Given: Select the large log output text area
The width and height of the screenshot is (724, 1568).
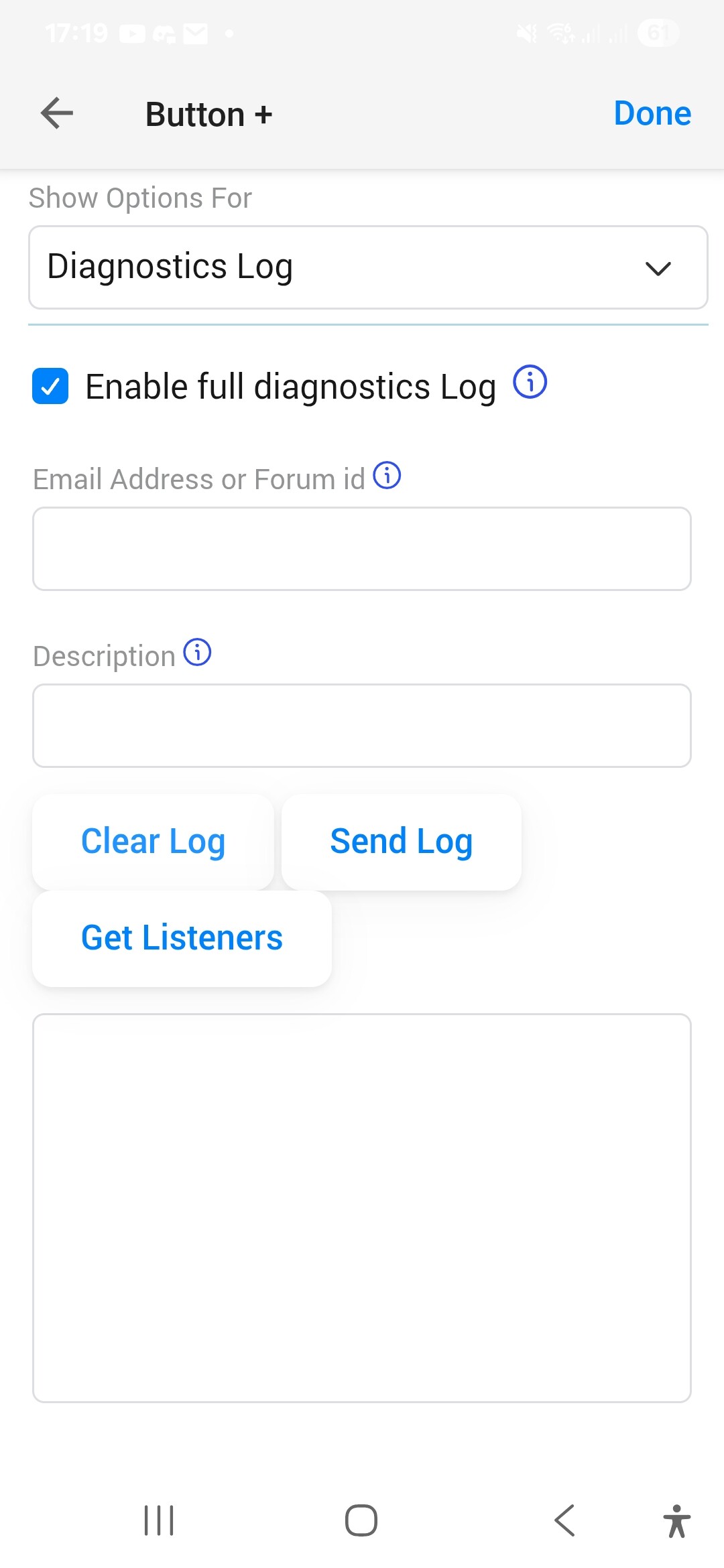Looking at the screenshot, I should (x=362, y=1208).
